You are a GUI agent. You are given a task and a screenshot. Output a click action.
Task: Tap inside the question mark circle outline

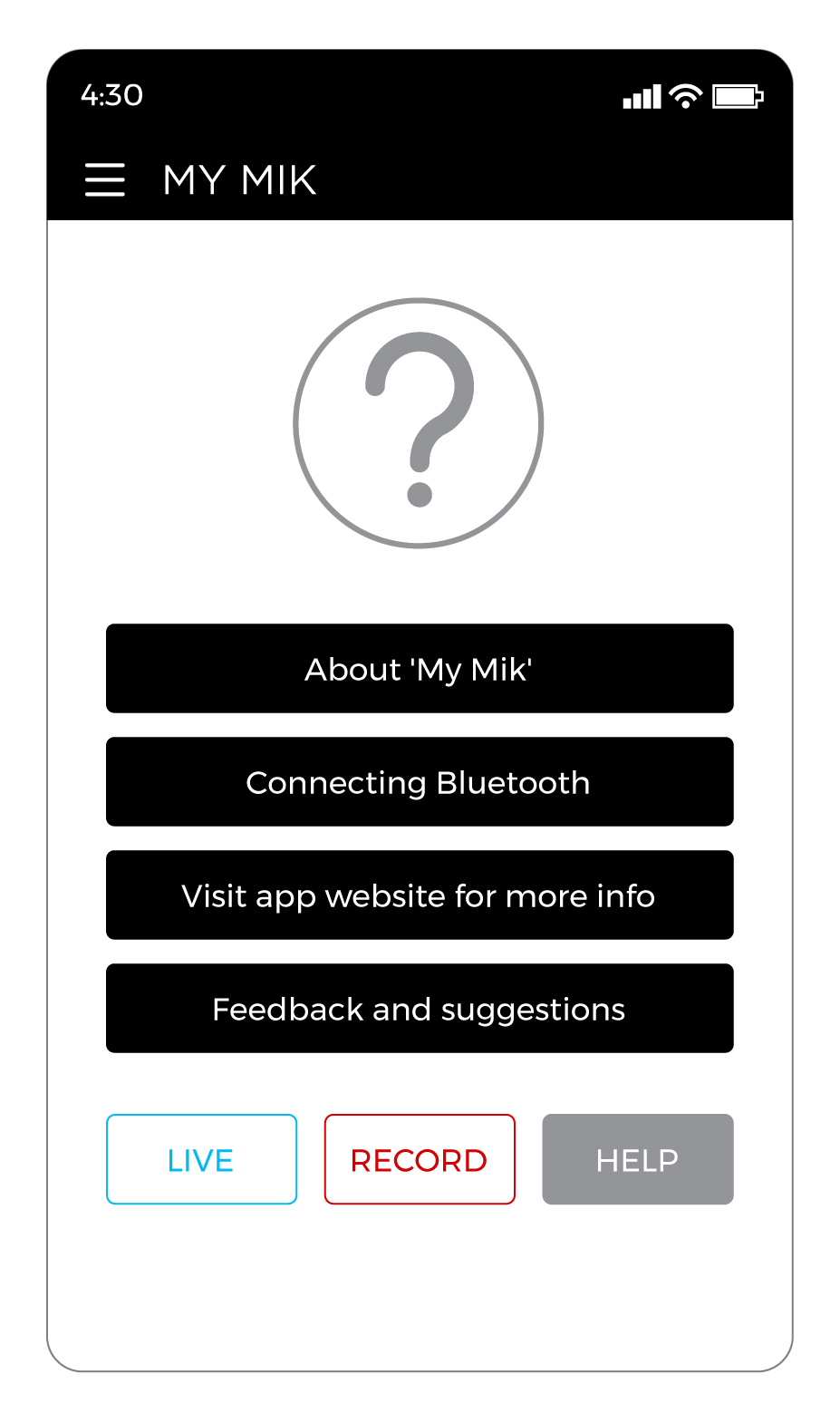click(x=418, y=423)
